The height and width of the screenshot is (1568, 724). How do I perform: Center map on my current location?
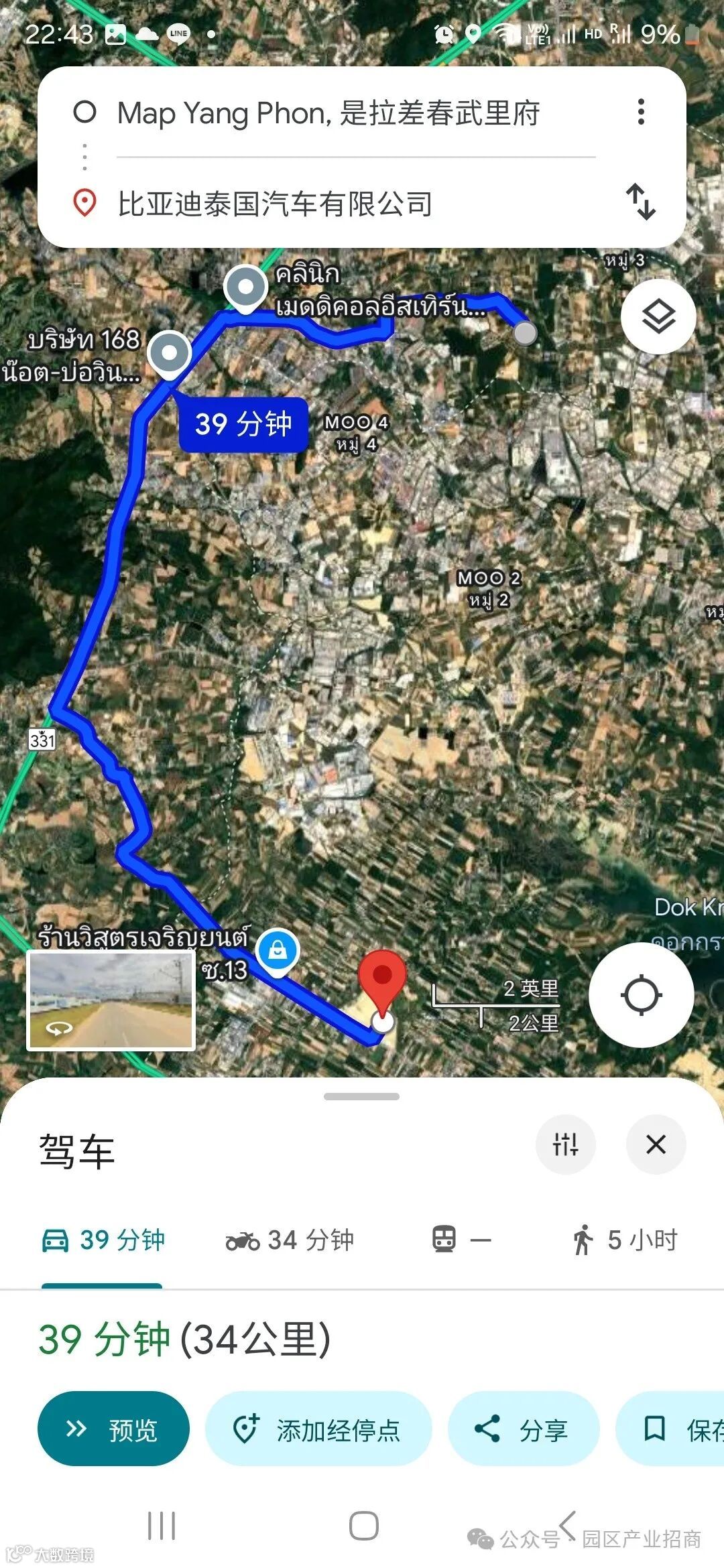point(641,995)
